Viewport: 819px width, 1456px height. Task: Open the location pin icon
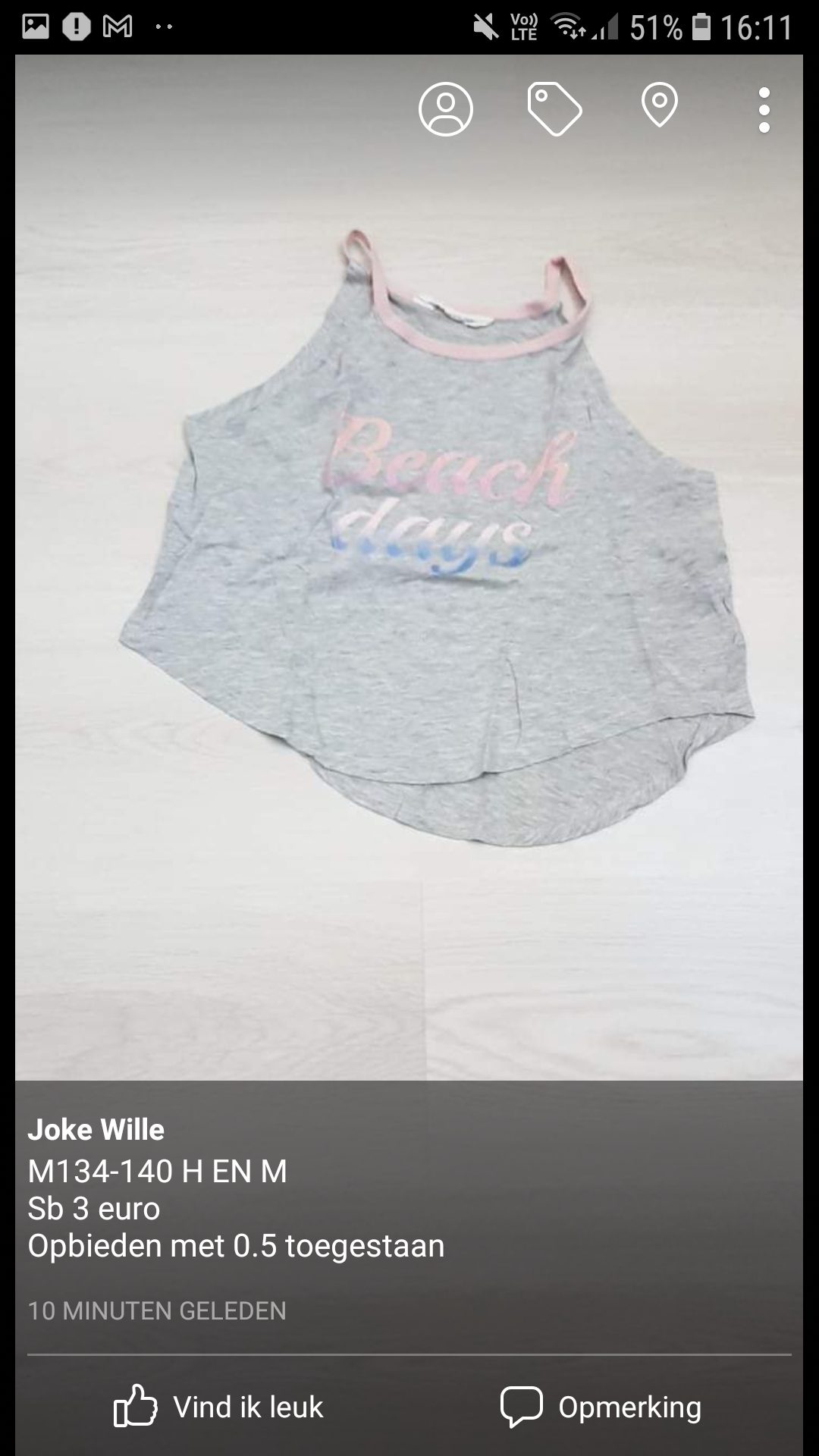660,105
